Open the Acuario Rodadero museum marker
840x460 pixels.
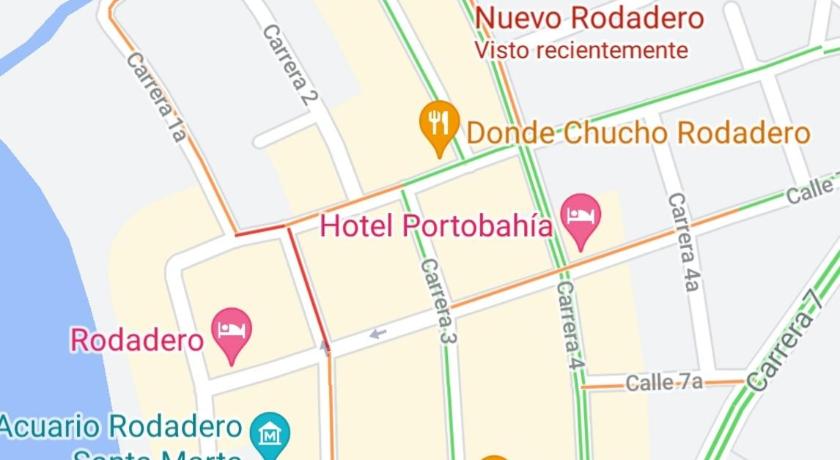tap(270, 433)
